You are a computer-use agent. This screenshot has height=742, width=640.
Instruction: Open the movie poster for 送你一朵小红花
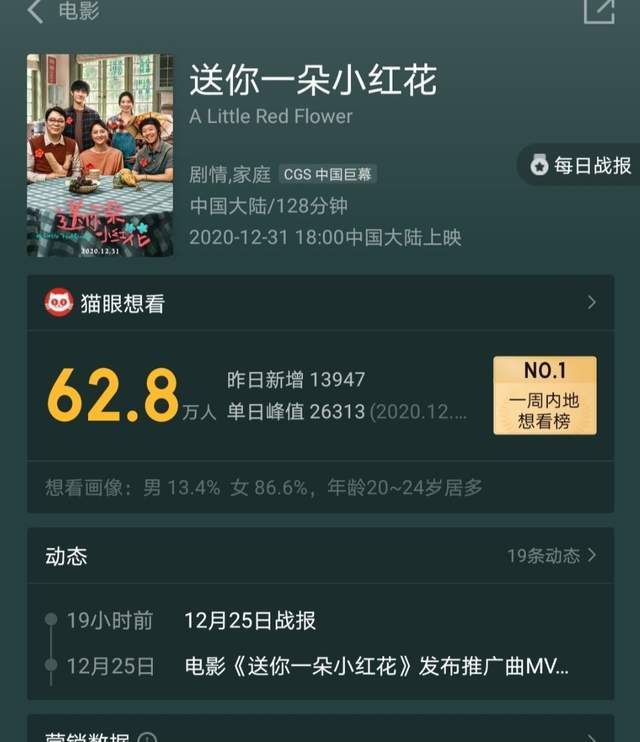coord(100,155)
